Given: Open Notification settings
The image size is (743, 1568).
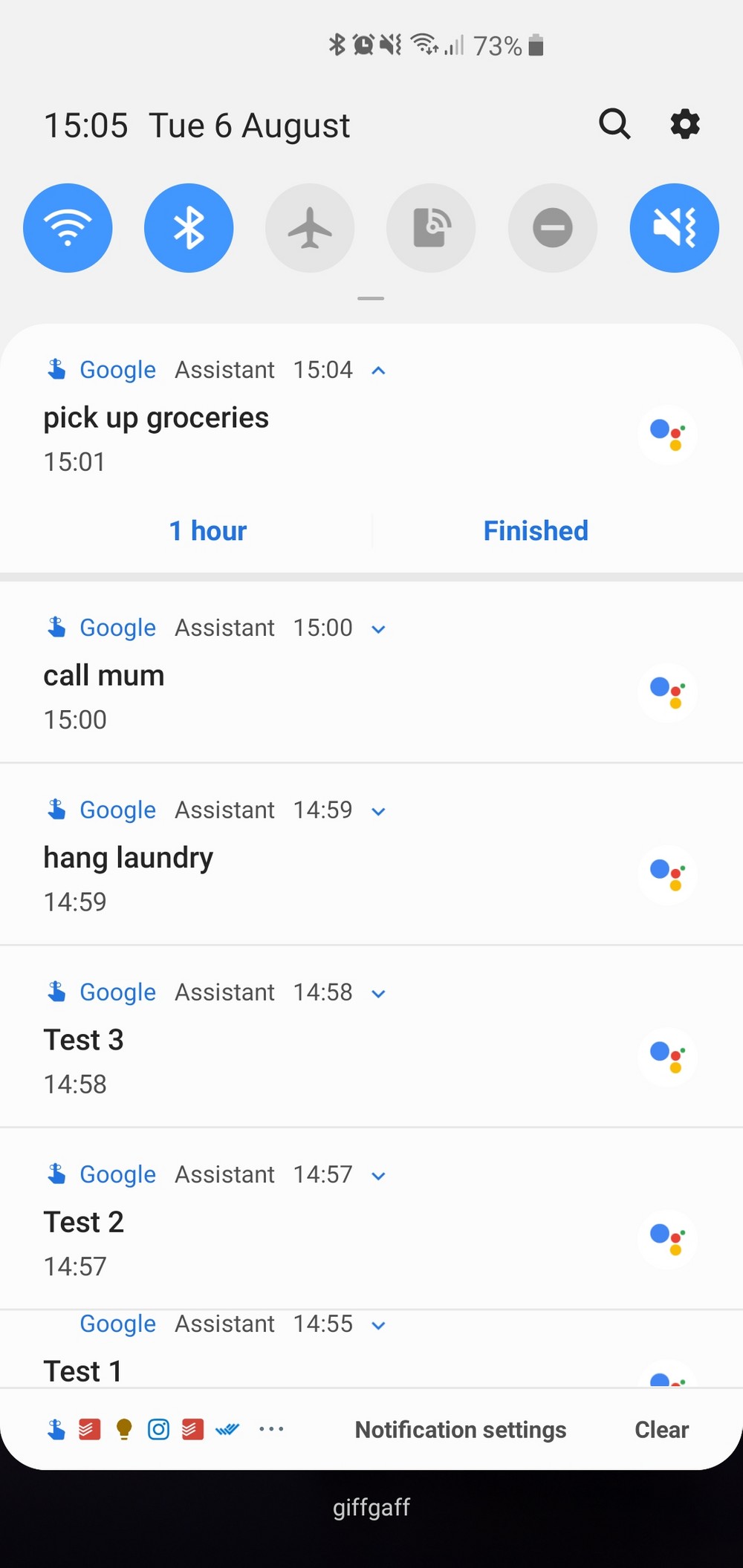Looking at the screenshot, I should pos(461,1430).
